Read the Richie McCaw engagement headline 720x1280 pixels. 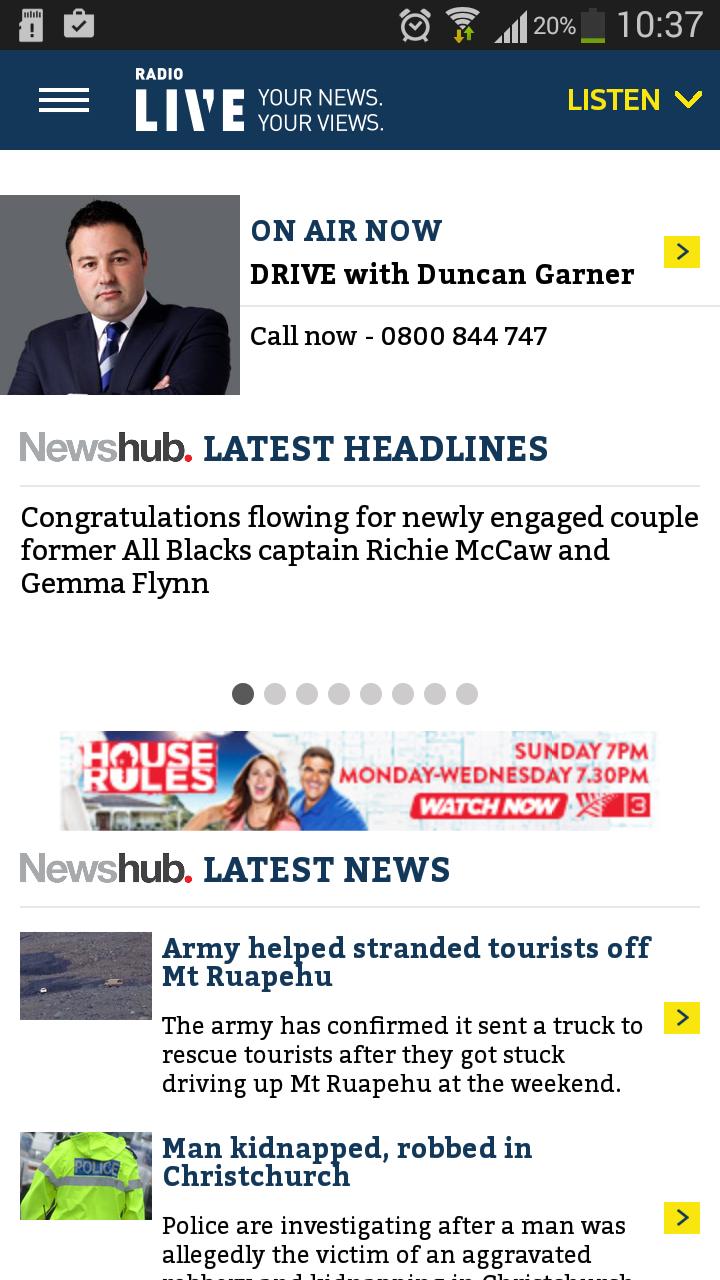coord(359,549)
